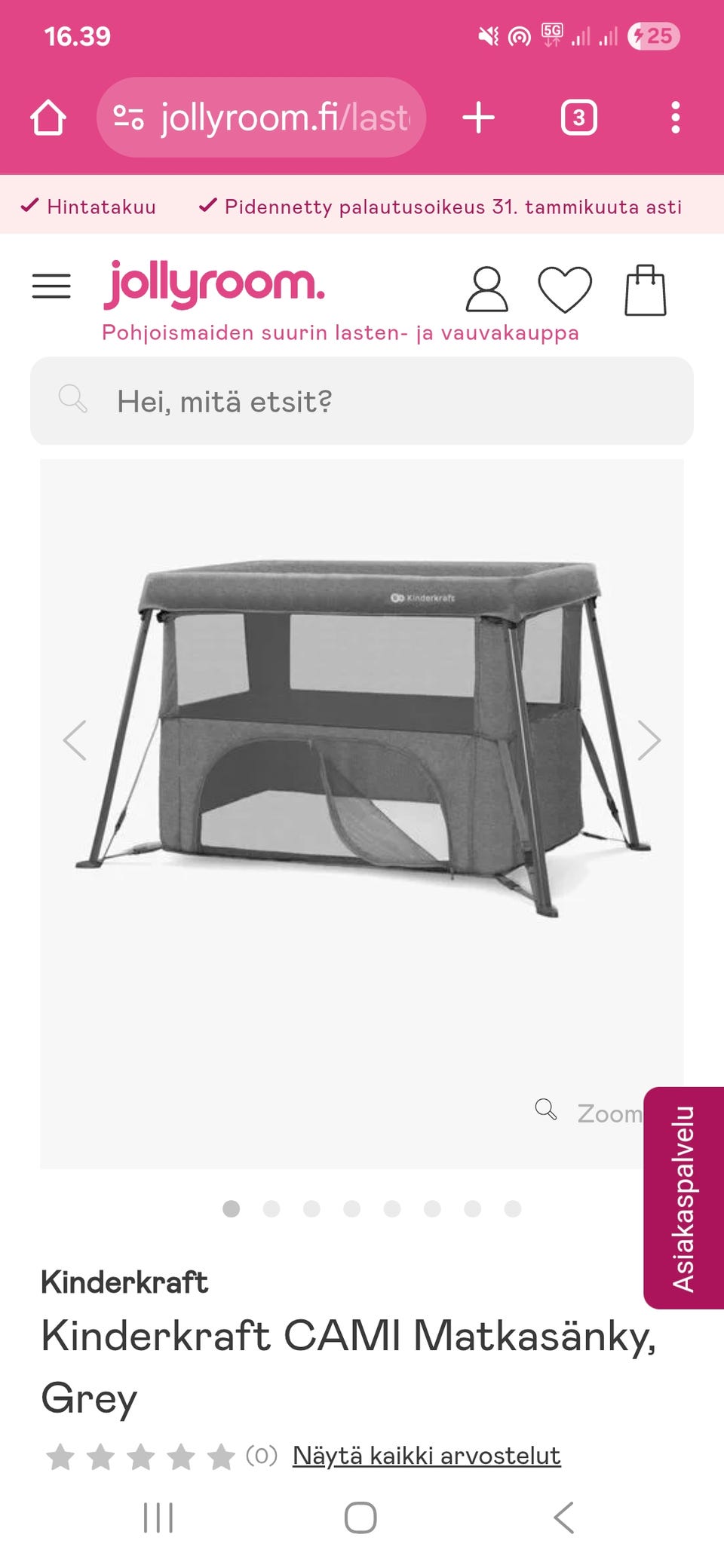The height and width of the screenshot is (1568, 724).
Task: Tap the browser address bar
Action: point(261,118)
